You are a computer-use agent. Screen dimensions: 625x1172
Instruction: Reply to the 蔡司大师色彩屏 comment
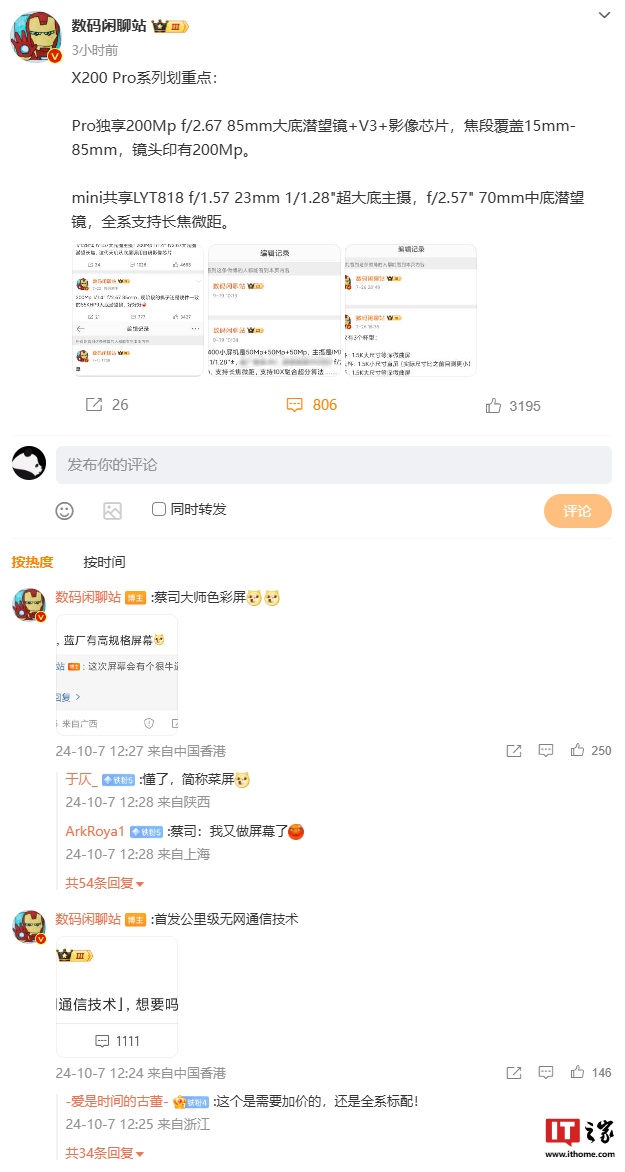point(546,750)
